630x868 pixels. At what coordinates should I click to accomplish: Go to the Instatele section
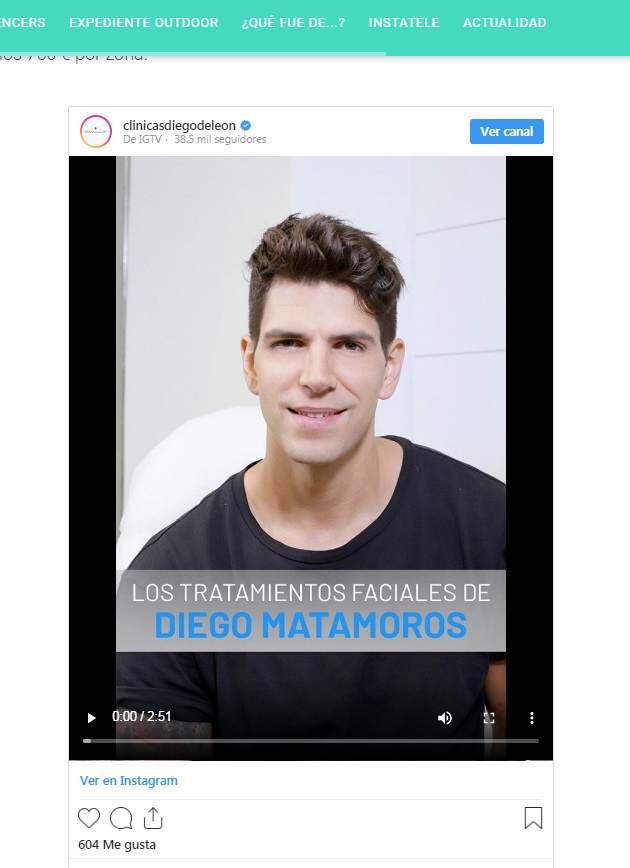tap(404, 23)
